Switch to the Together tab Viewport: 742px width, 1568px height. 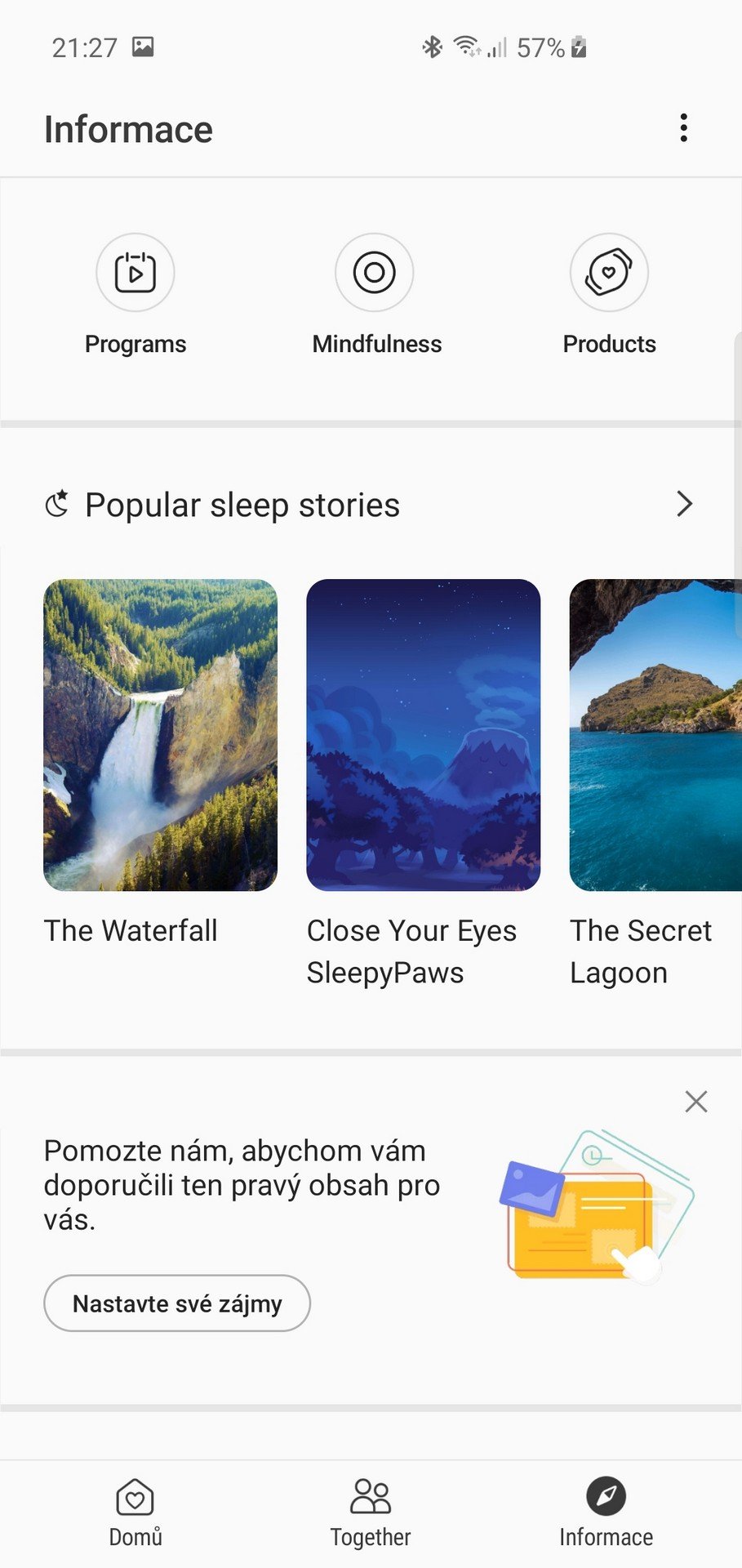(x=371, y=1512)
